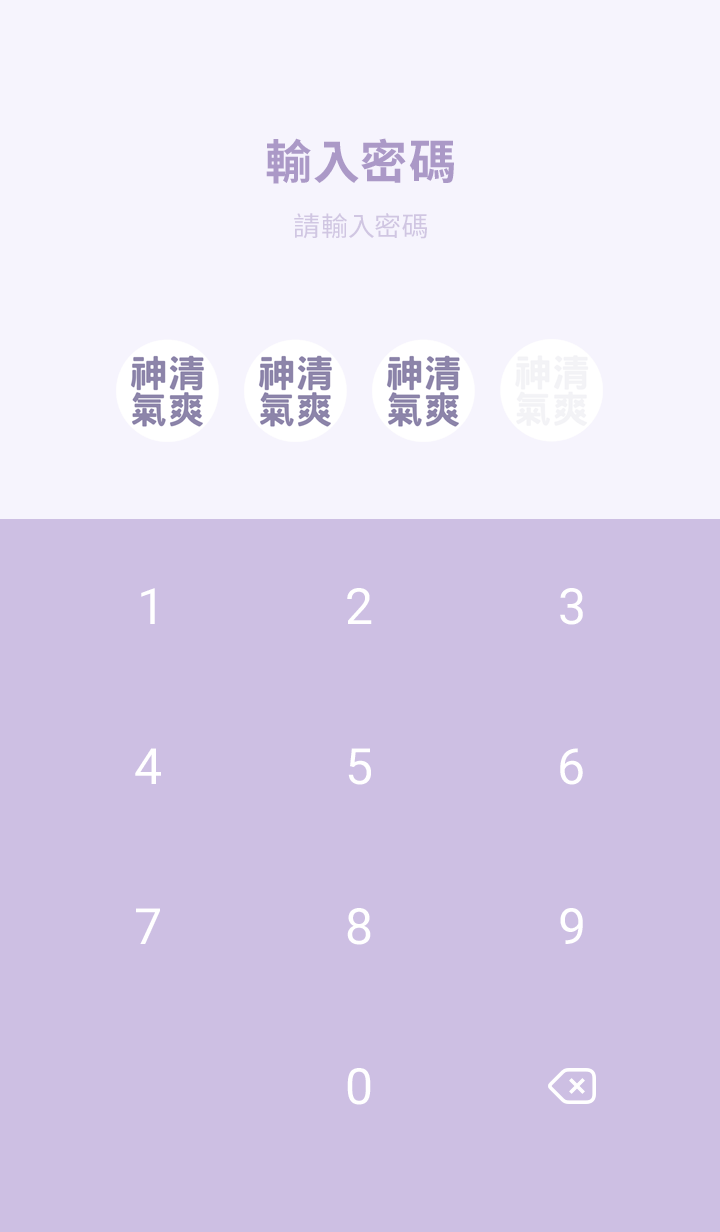Enter digit 7 for the passcode
Viewport: 720px width, 1232px height.
[x=148, y=927]
